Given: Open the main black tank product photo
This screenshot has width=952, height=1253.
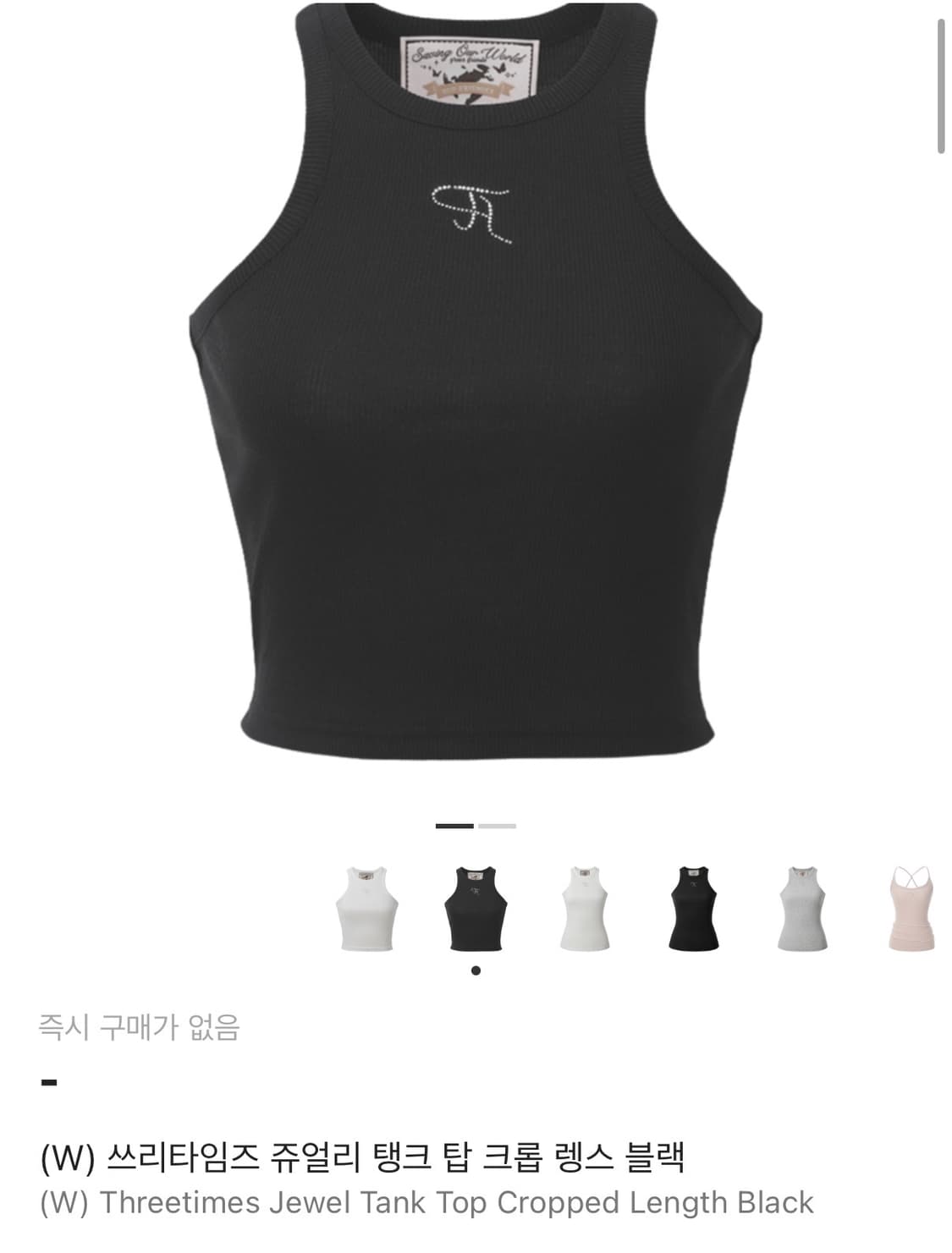Looking at the screenshot, I should coord(474,398).
